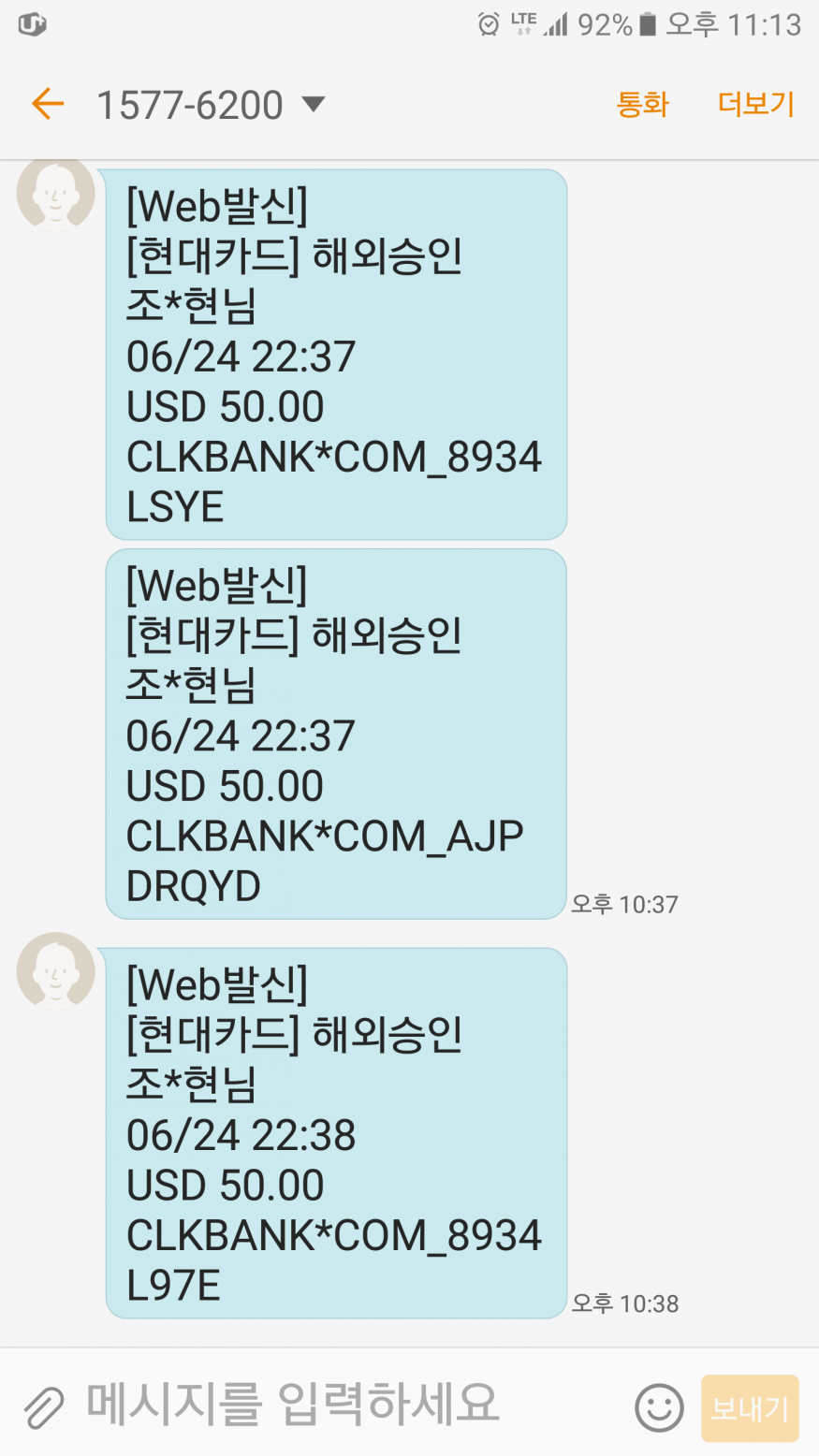Viewport: 819px width, 1456px height.
Task: Expand the 1577-6200 contact dropdown
Action: tap(314, 104)
